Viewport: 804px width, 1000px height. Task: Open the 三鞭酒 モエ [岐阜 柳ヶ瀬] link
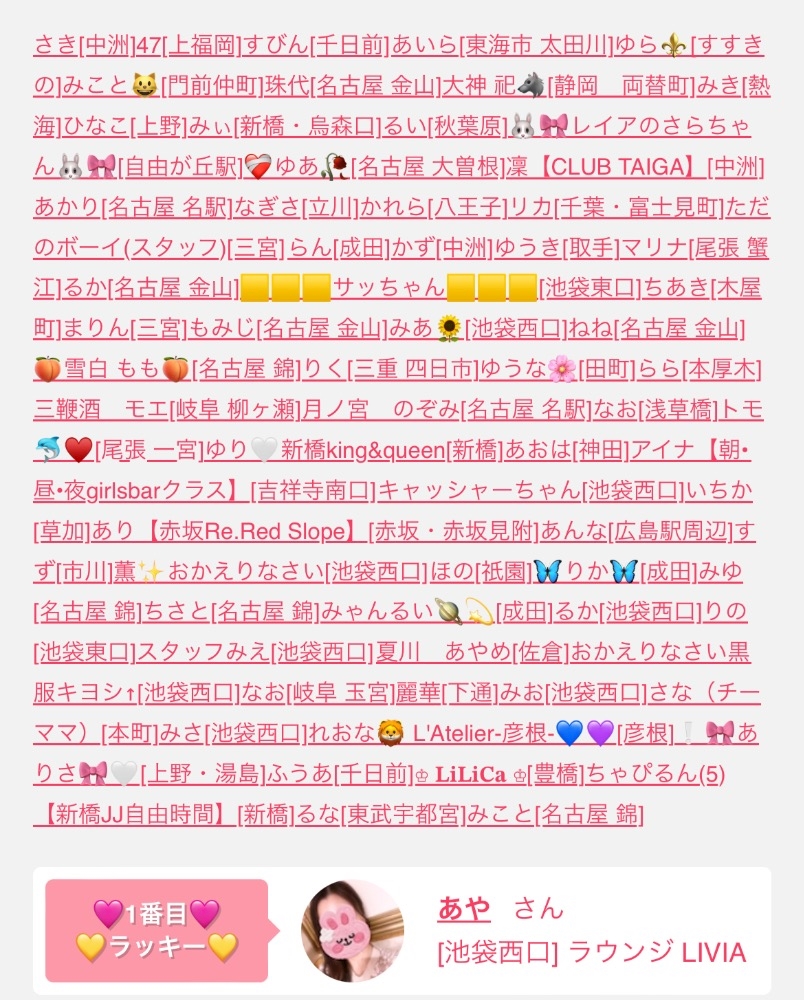pos(167,410)
